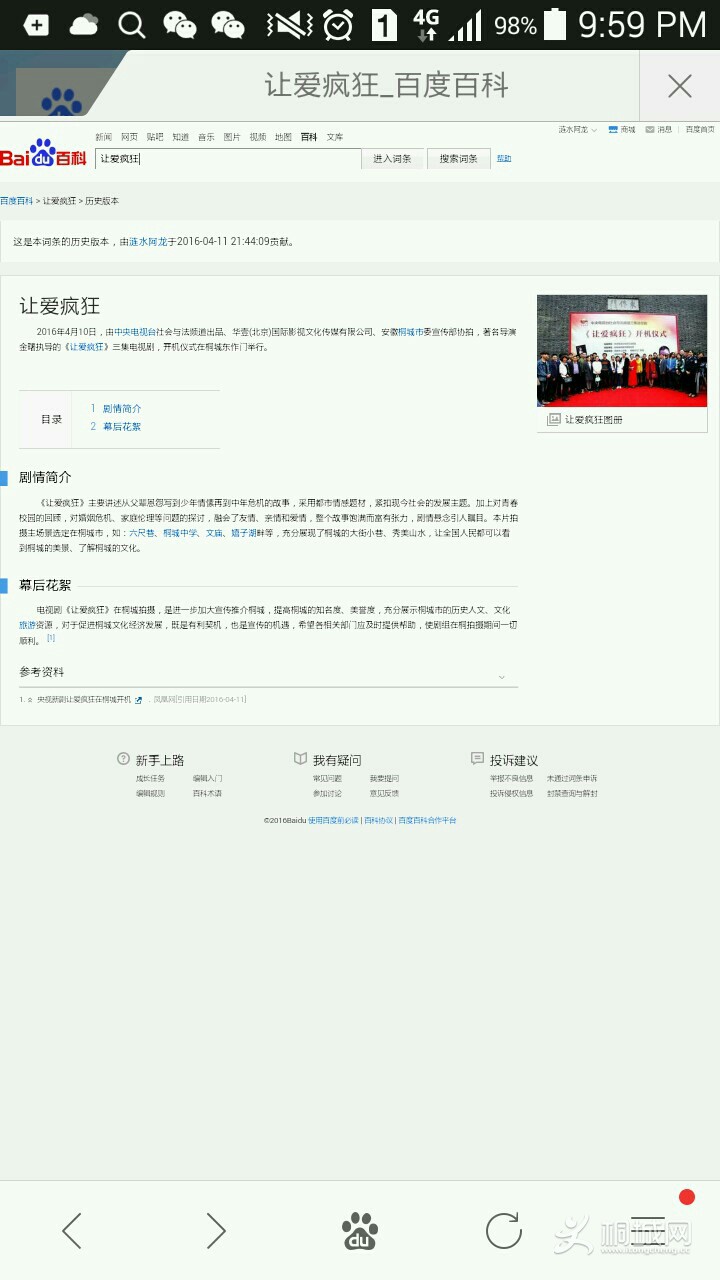The image size is (720, 1280).
Task: Open the 六尺巷 link
Action: 142,534
